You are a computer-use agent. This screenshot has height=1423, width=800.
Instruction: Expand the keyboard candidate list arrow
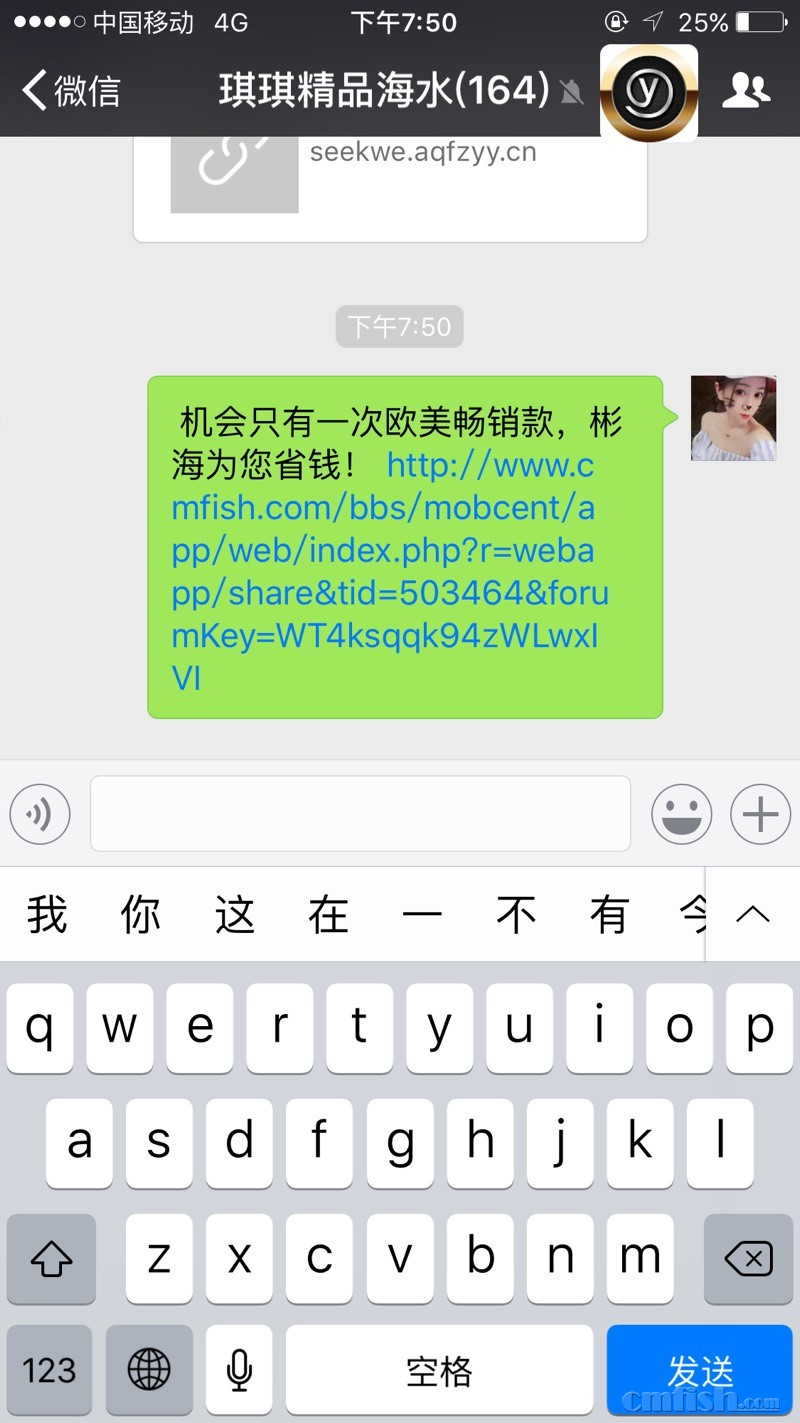point(752,914)
